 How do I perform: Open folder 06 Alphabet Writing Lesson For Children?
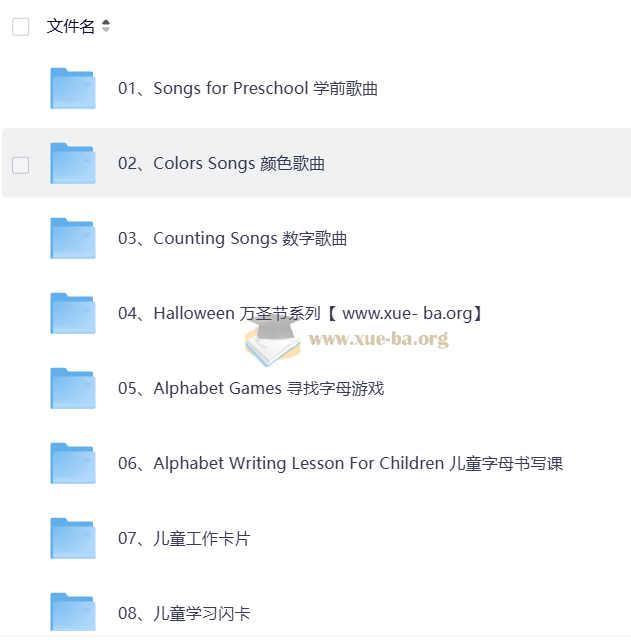tap(340, 464)
